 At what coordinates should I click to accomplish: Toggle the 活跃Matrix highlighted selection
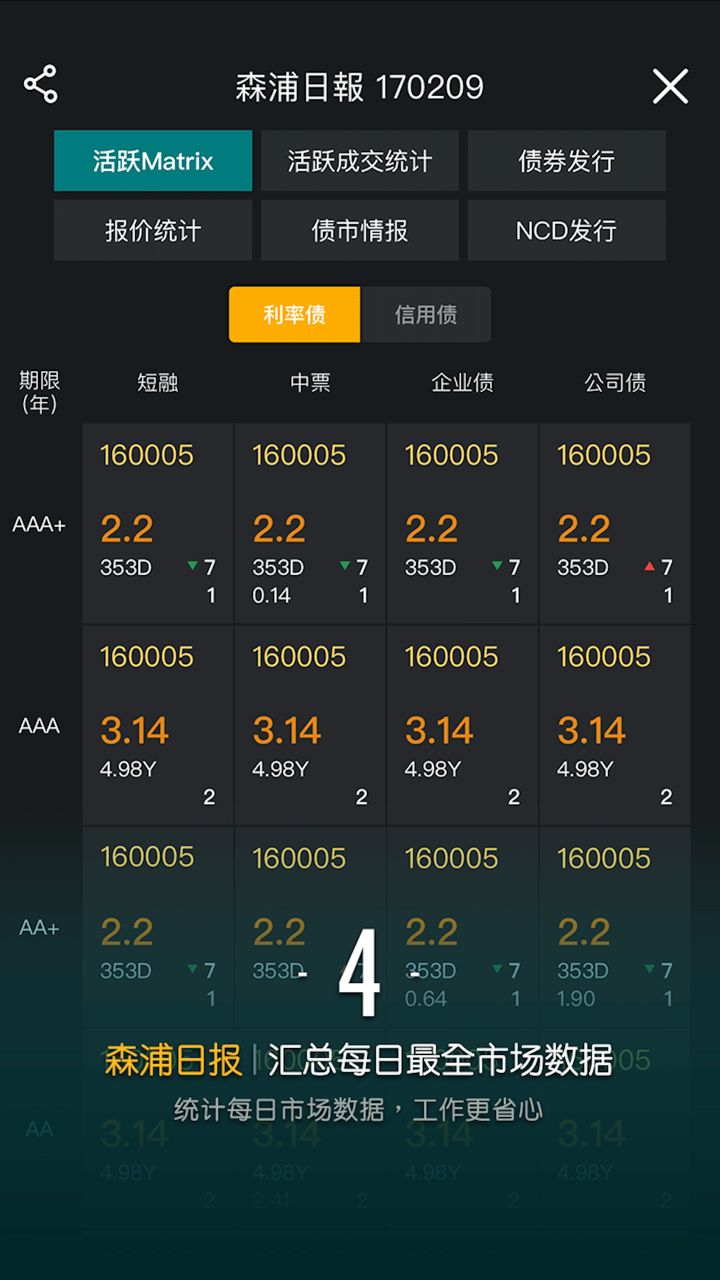(x=152, y=160)
